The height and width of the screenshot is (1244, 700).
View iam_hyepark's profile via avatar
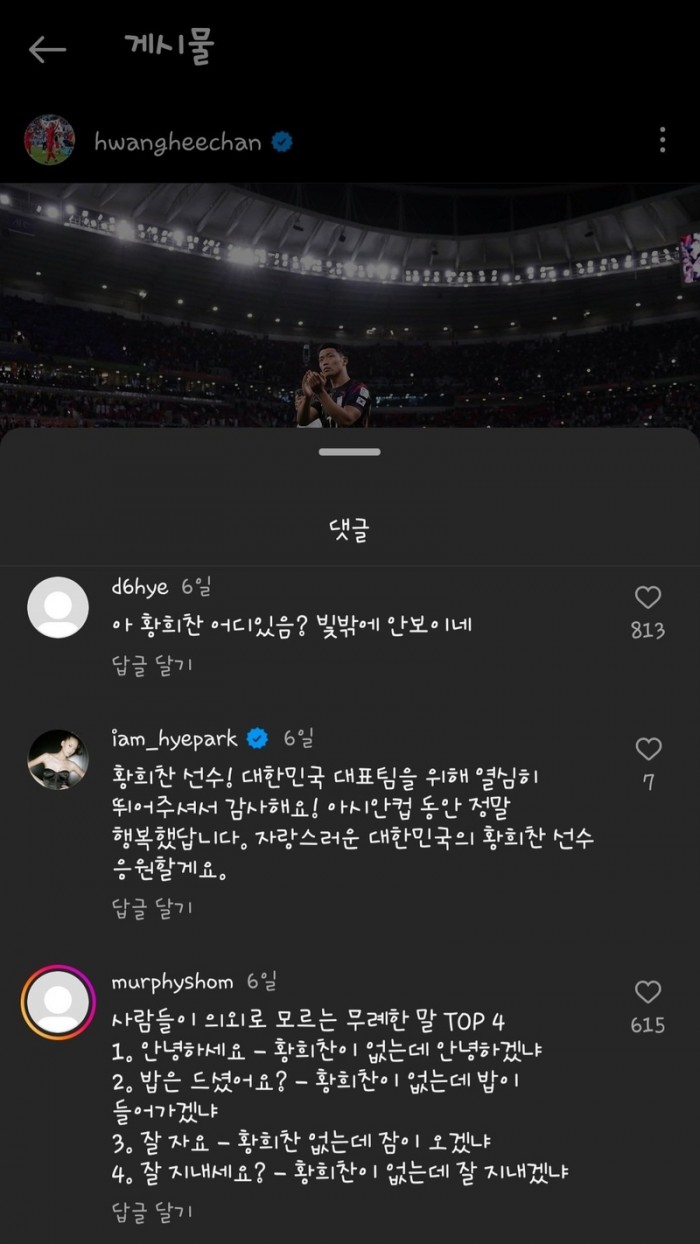coord(57,759)
